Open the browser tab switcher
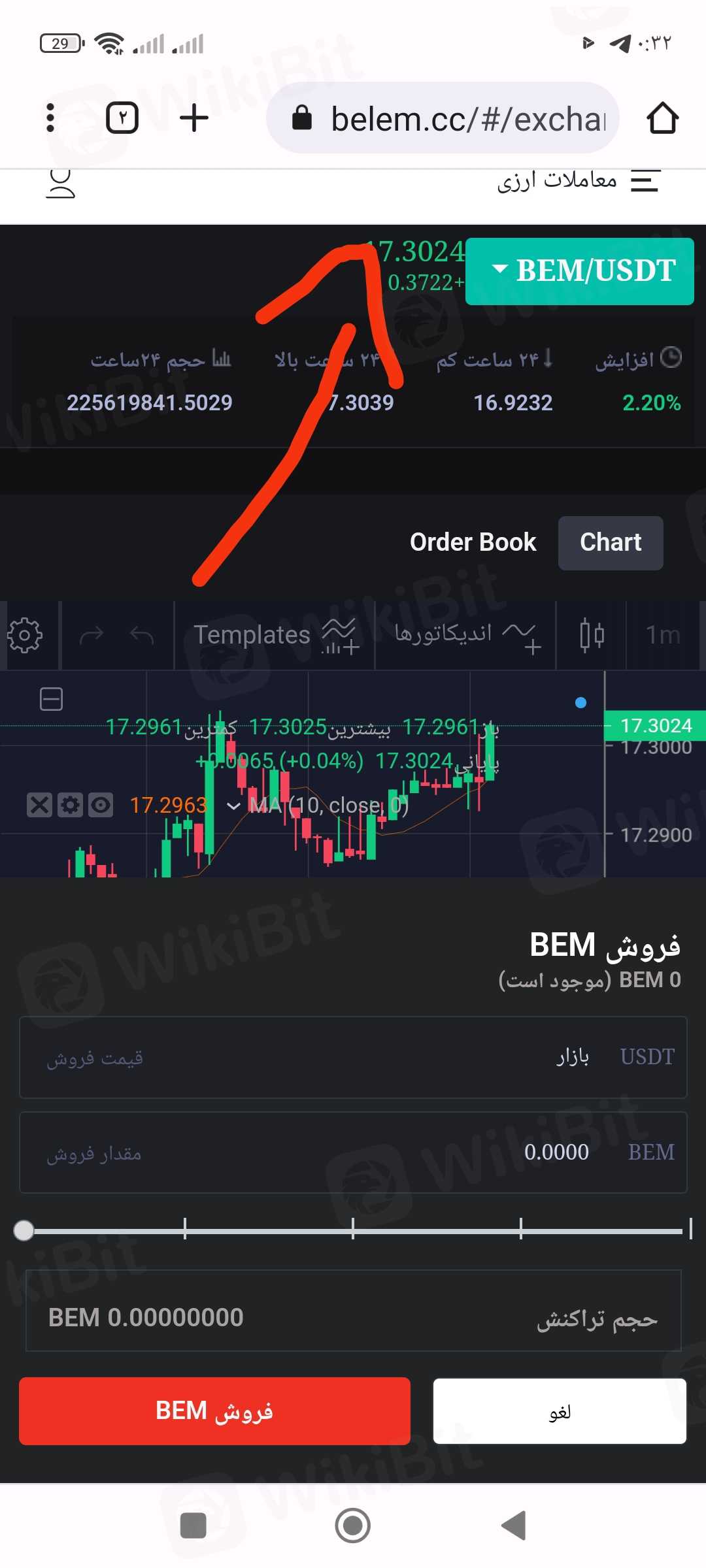 tap(122, 118)
